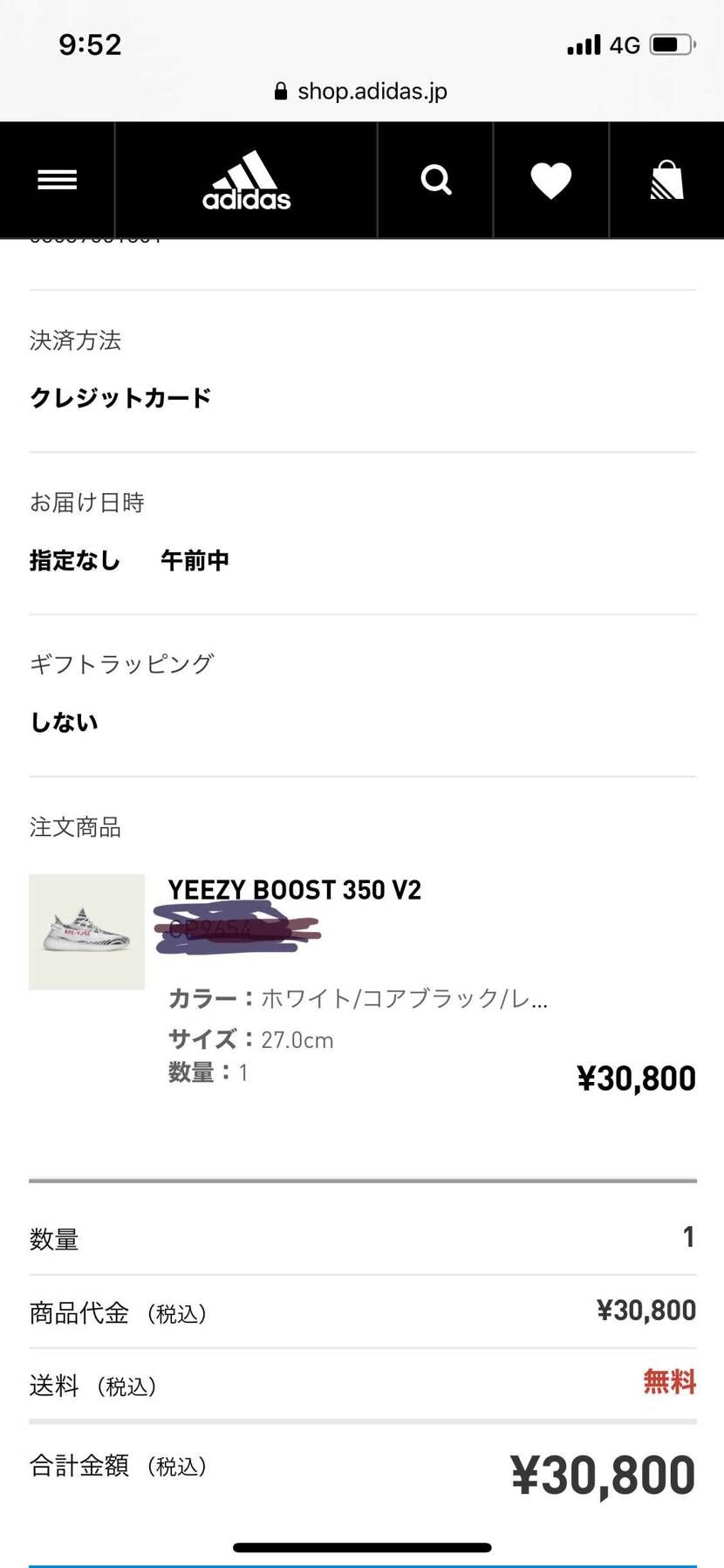Viewport: 724px width, 1568px height.
Task: Open the wishlist heart icon
Action: coord(550,179)
